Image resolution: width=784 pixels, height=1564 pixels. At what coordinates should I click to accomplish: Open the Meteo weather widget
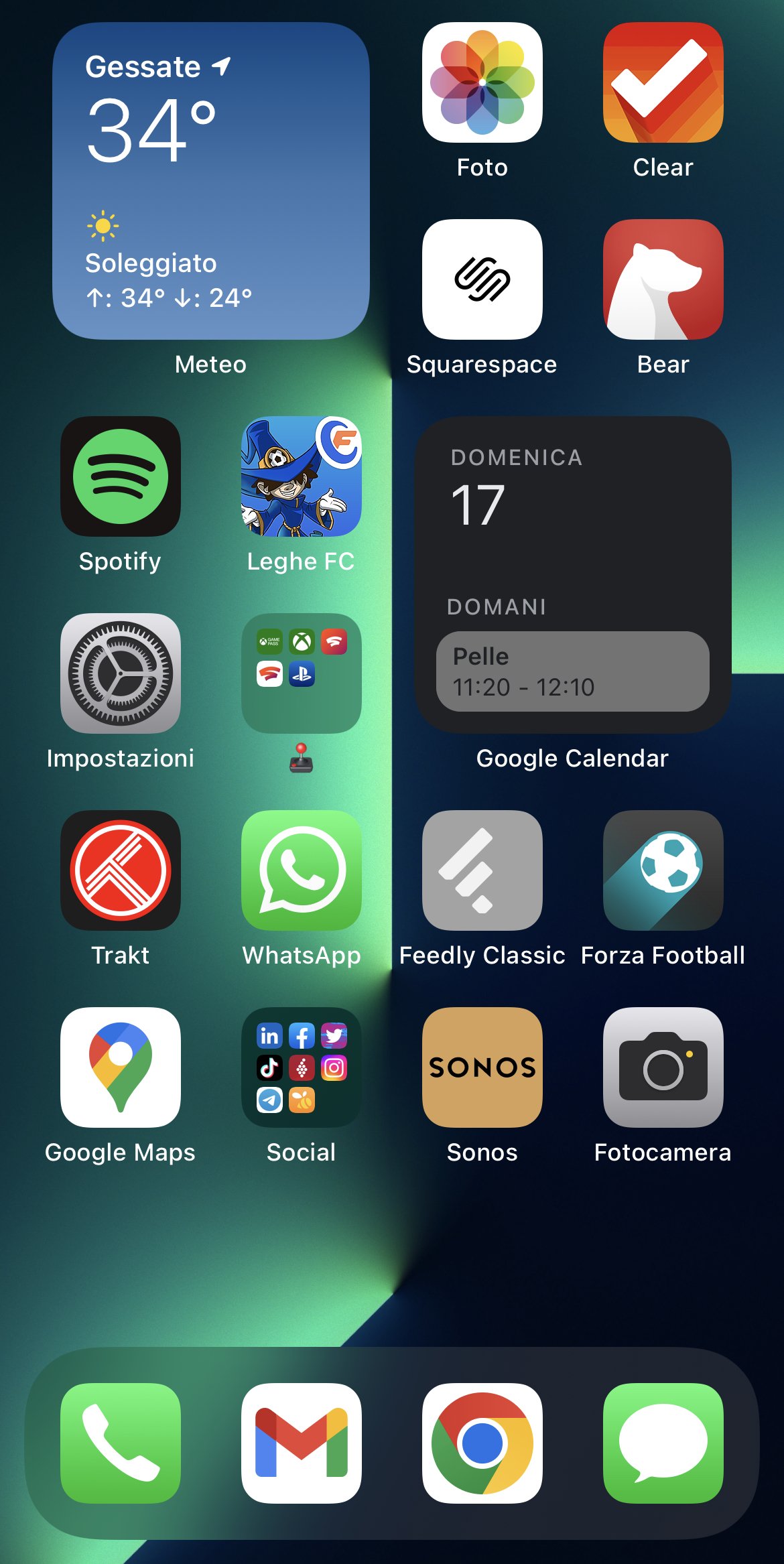coord(210,181)
